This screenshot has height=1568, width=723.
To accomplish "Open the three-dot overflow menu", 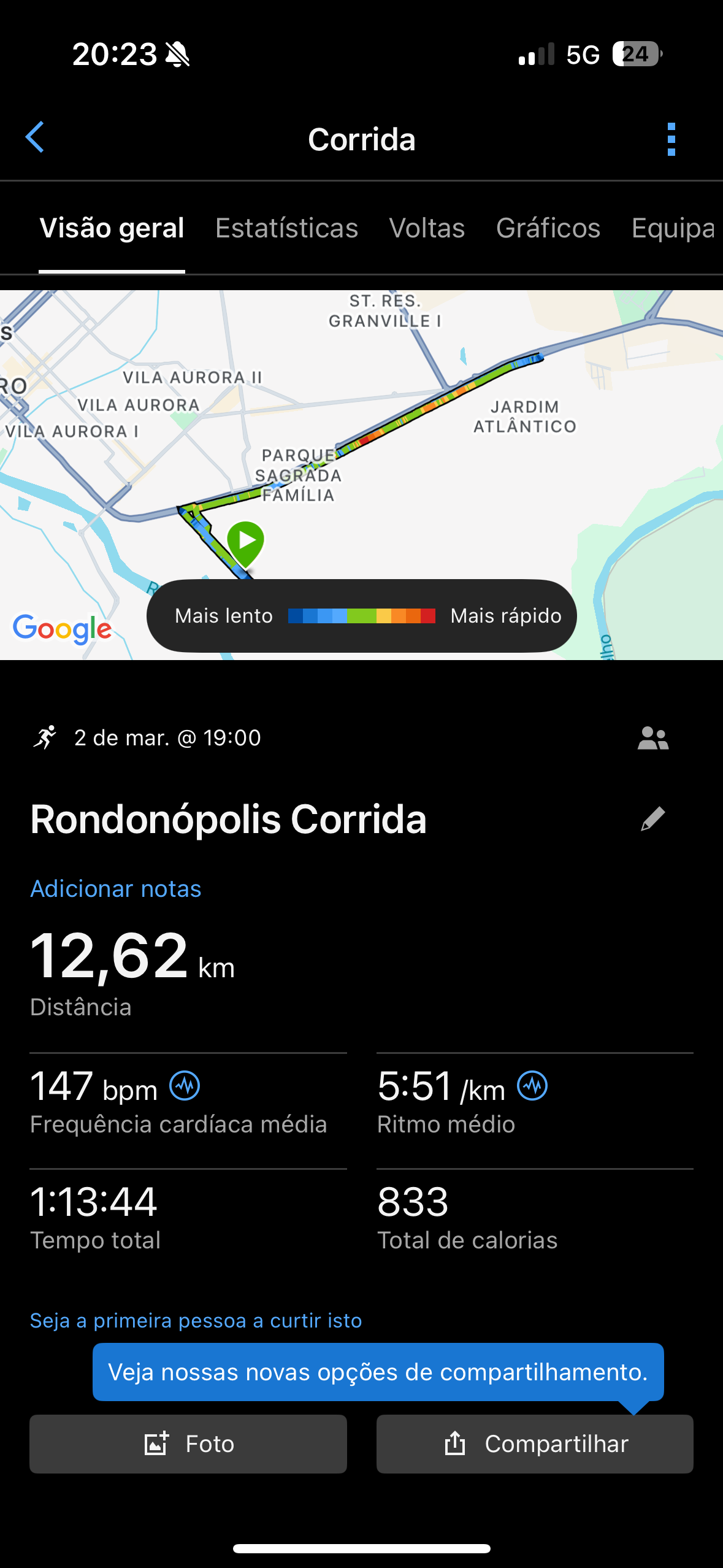I will click(x=671, y=139).
